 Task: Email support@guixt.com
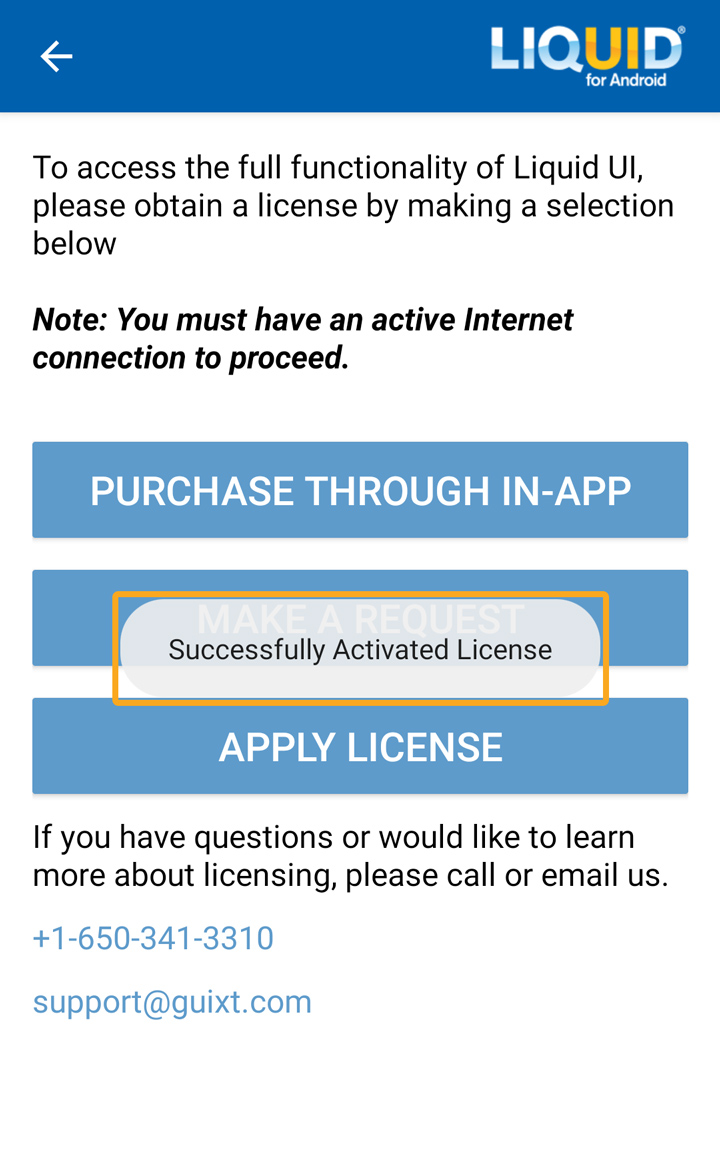172,1002
